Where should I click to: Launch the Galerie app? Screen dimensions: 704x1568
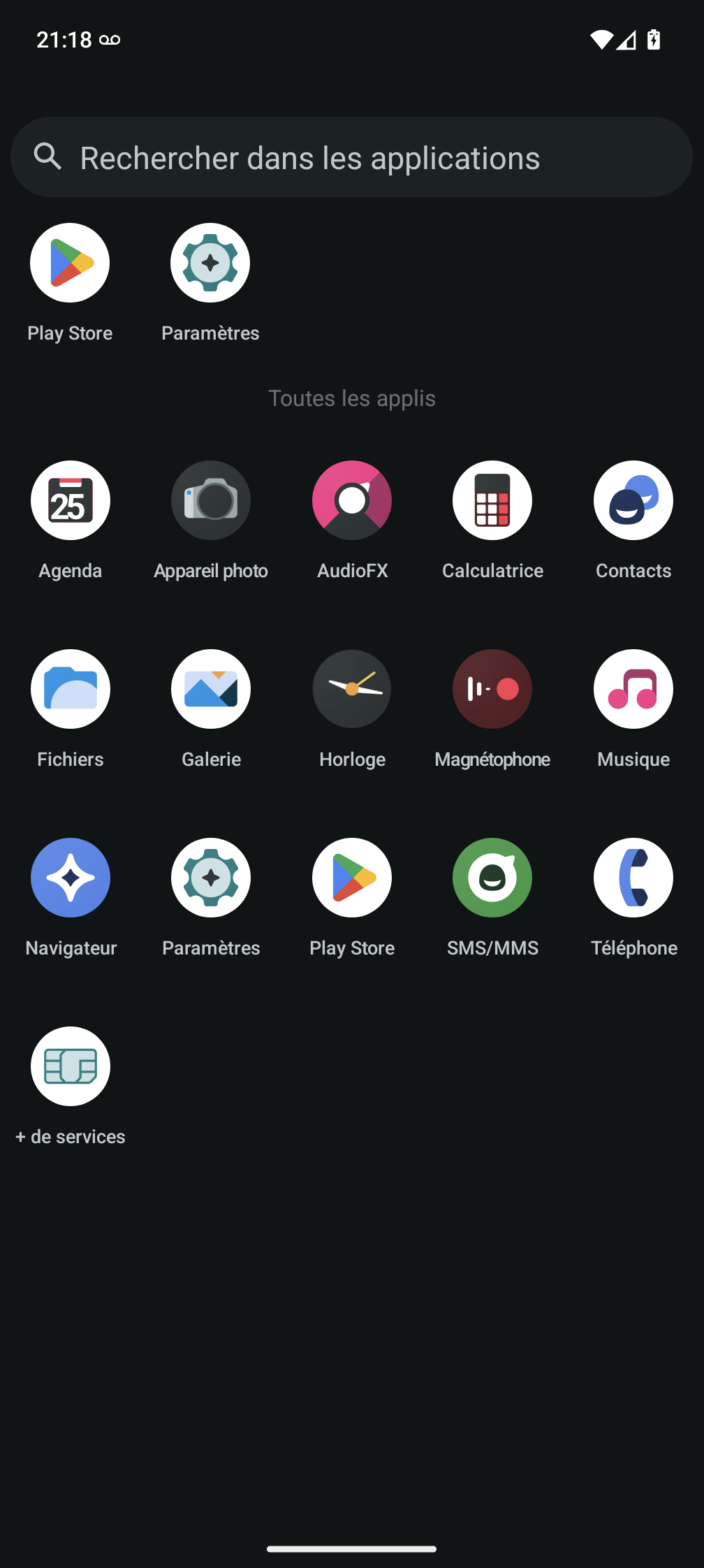pos(211,689)
